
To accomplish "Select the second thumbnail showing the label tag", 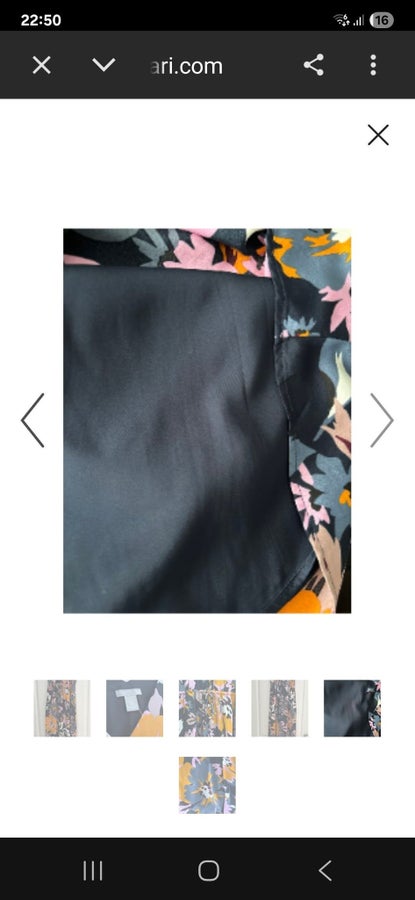I will [134, 708].
